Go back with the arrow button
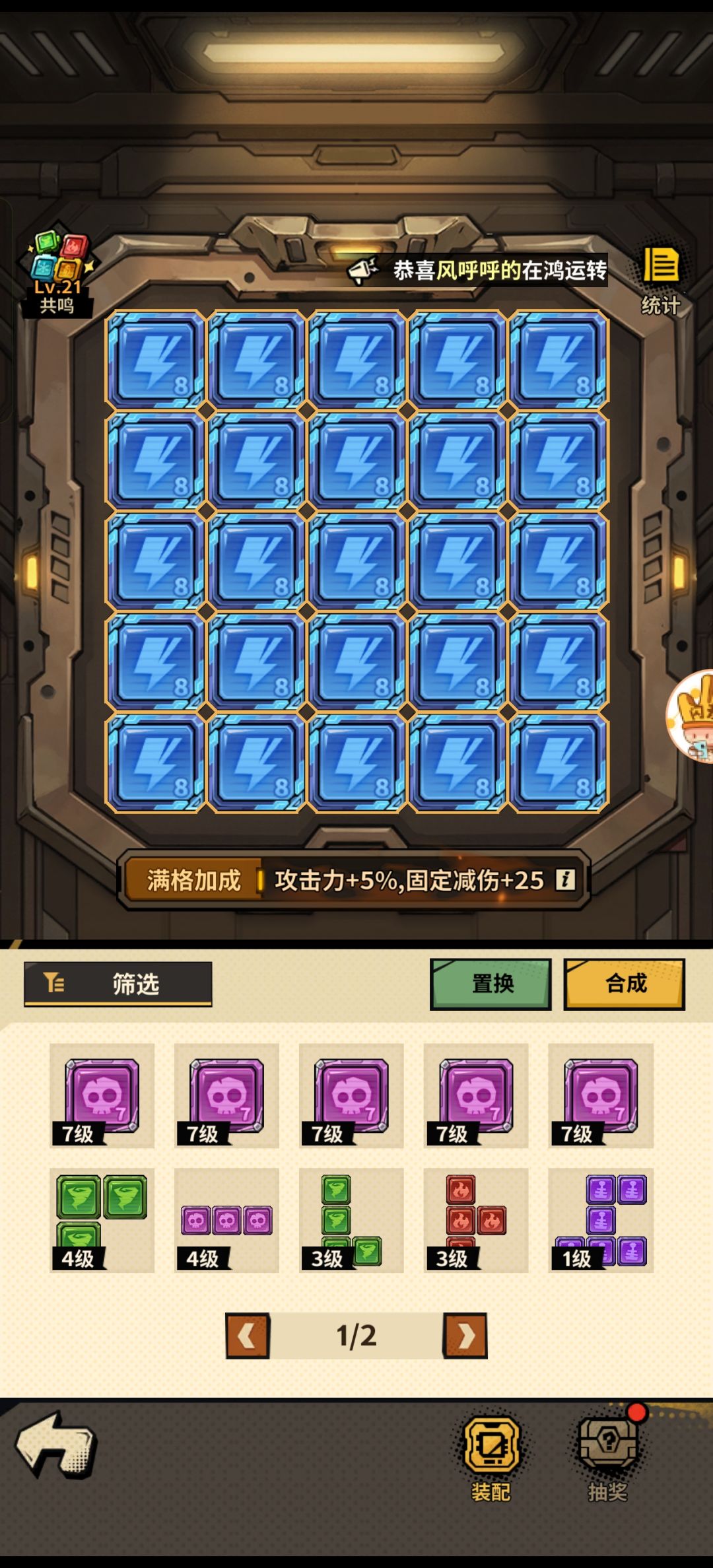 coord(57,1445)
